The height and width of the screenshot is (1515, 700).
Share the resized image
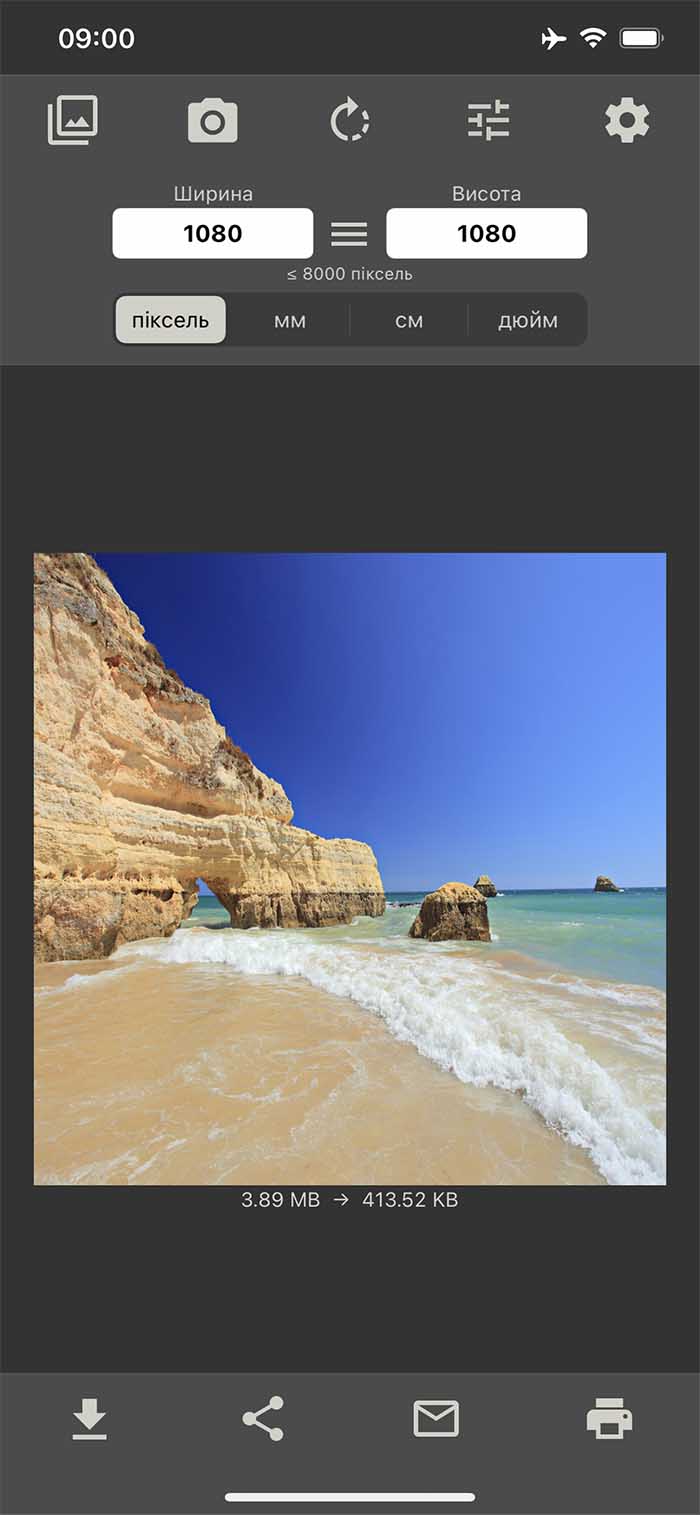click(263, 1419)
